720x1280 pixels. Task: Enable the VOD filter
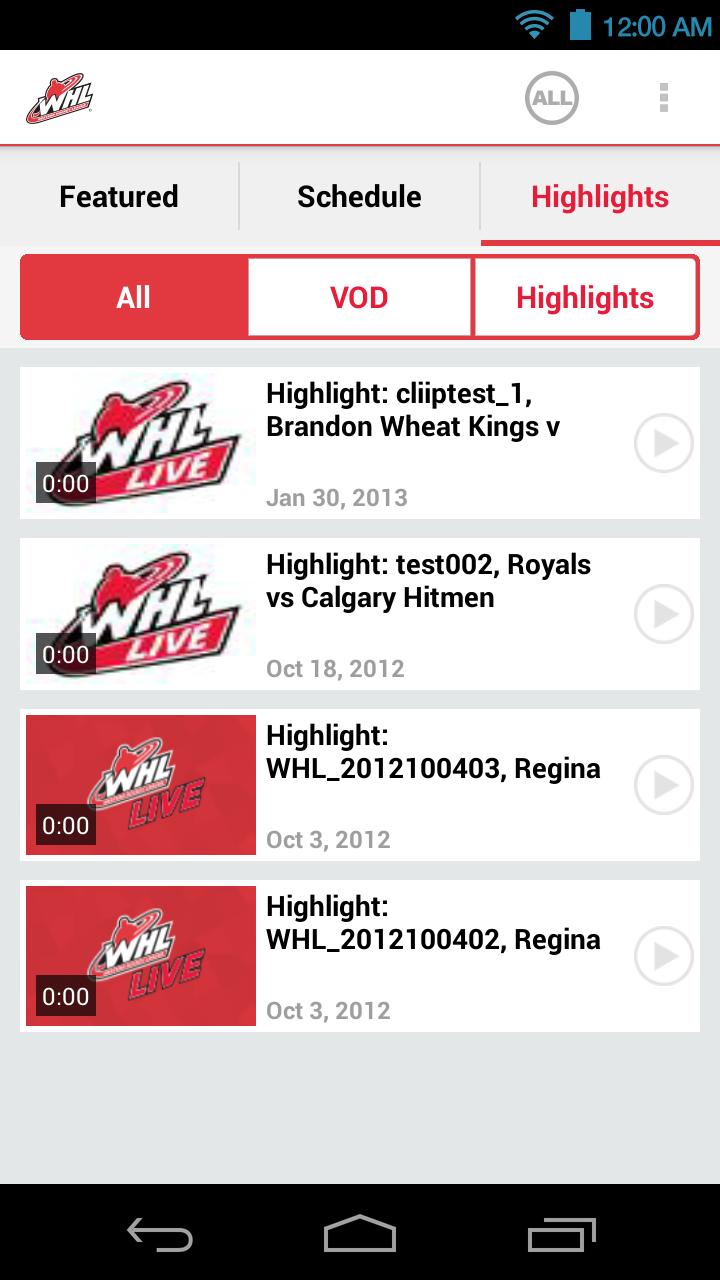pos(359,296)
